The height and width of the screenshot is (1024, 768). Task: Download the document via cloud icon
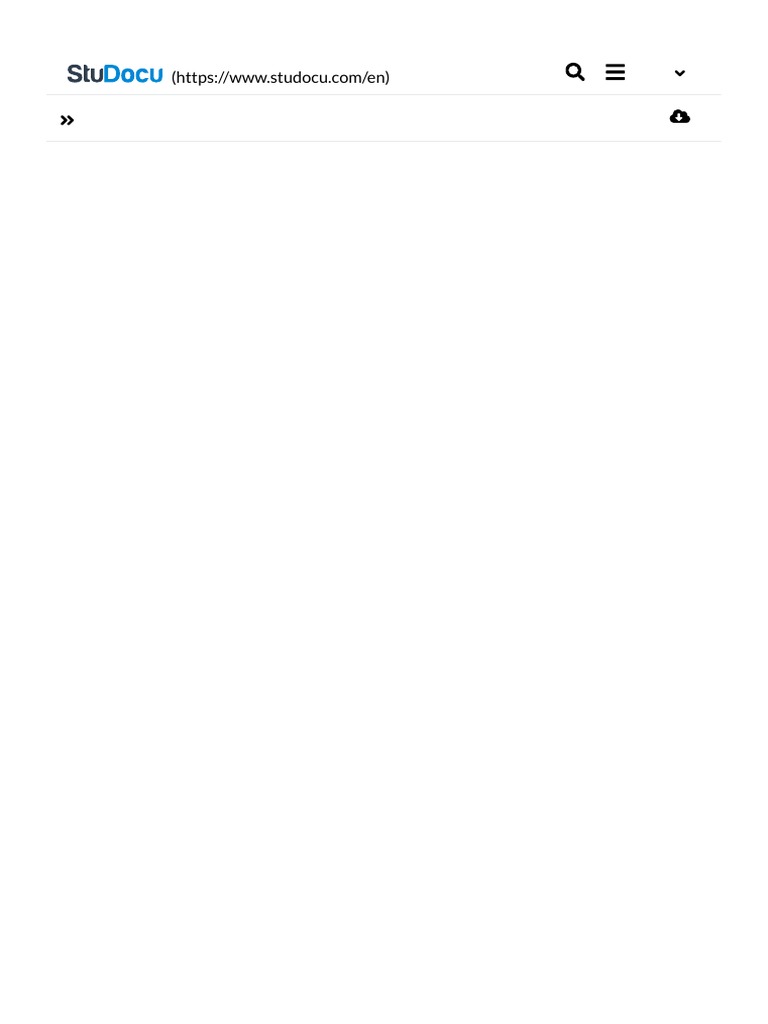point(680,116)
